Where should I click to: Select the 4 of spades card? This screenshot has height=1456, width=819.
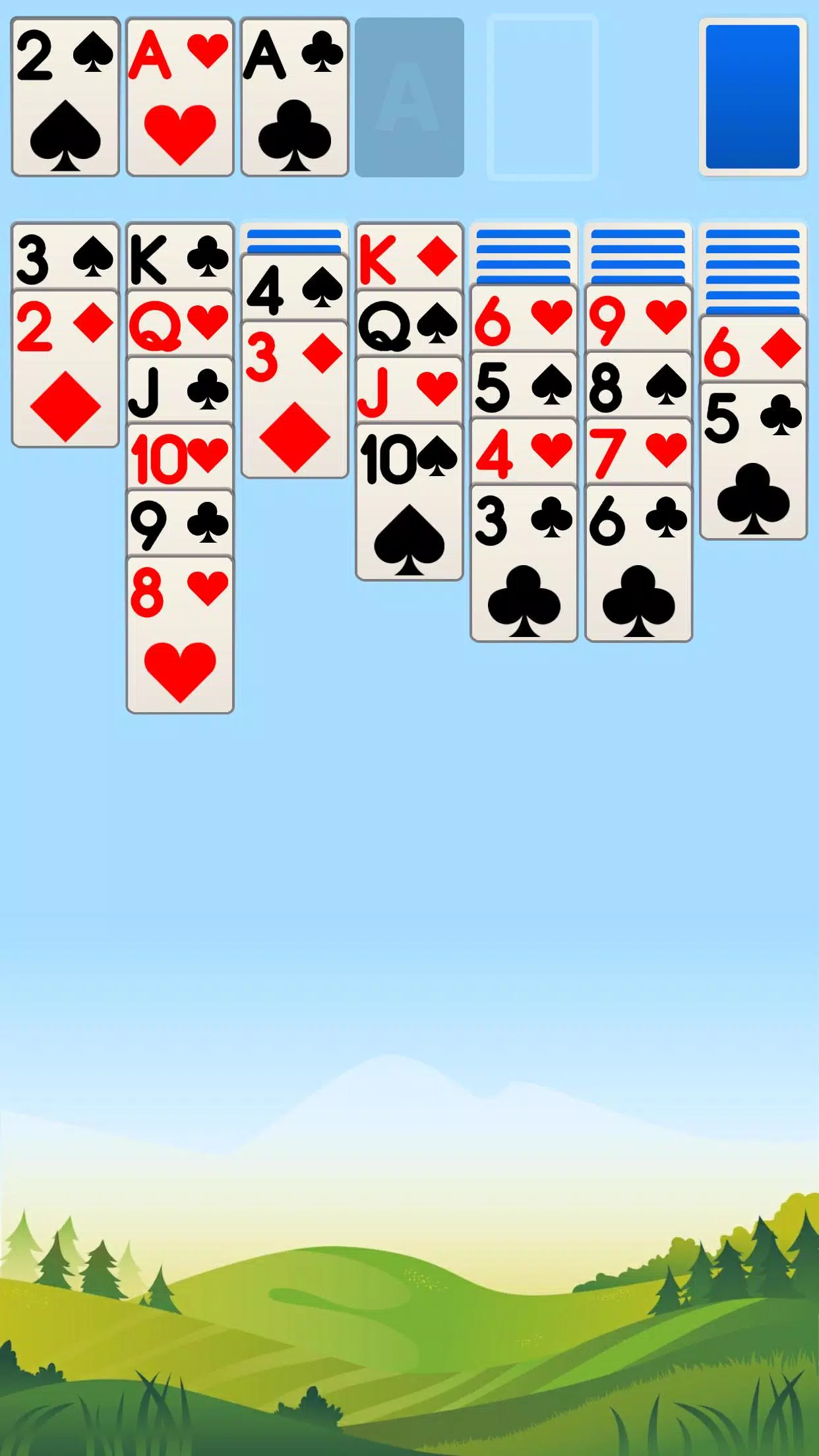tap(295, 288)
